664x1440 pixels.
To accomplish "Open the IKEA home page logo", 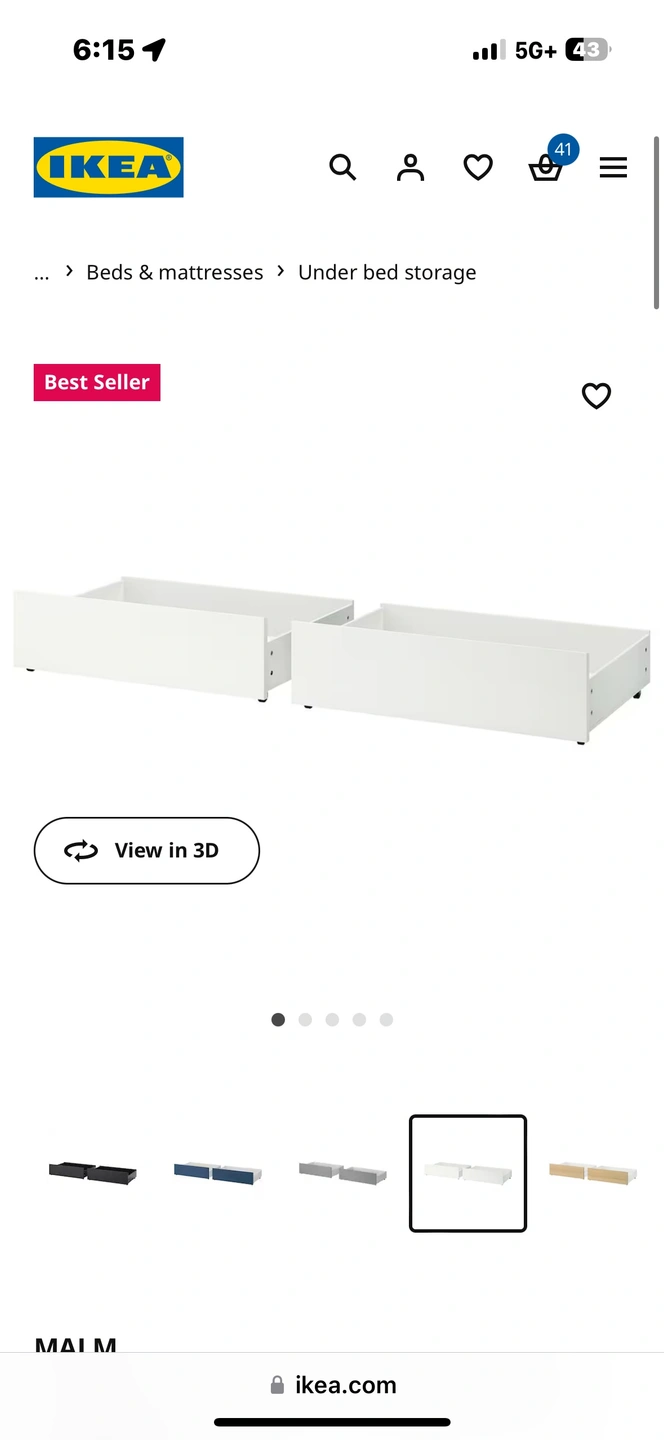I will pos(108,167).
